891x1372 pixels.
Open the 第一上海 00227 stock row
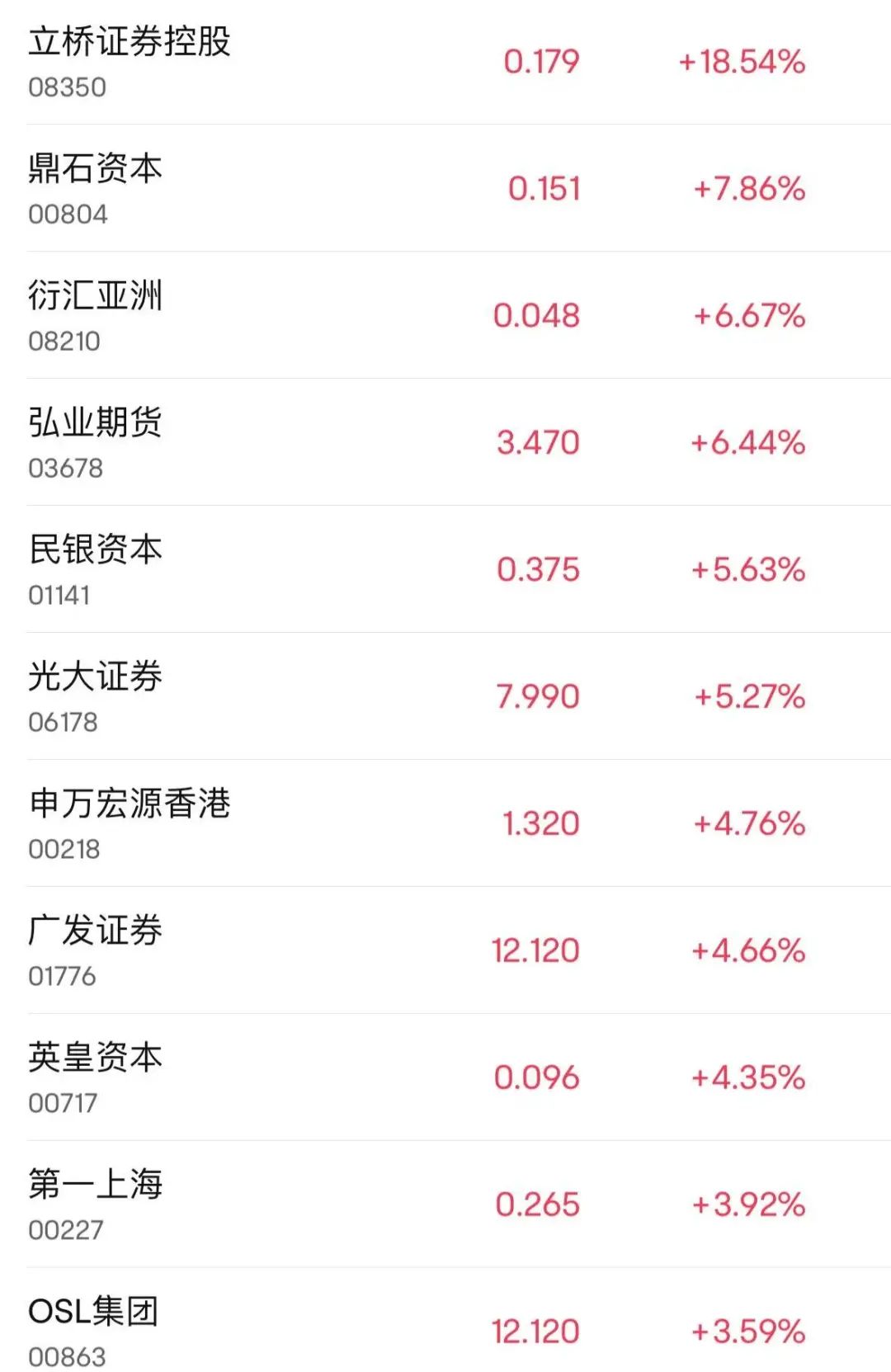point(445,1205)
